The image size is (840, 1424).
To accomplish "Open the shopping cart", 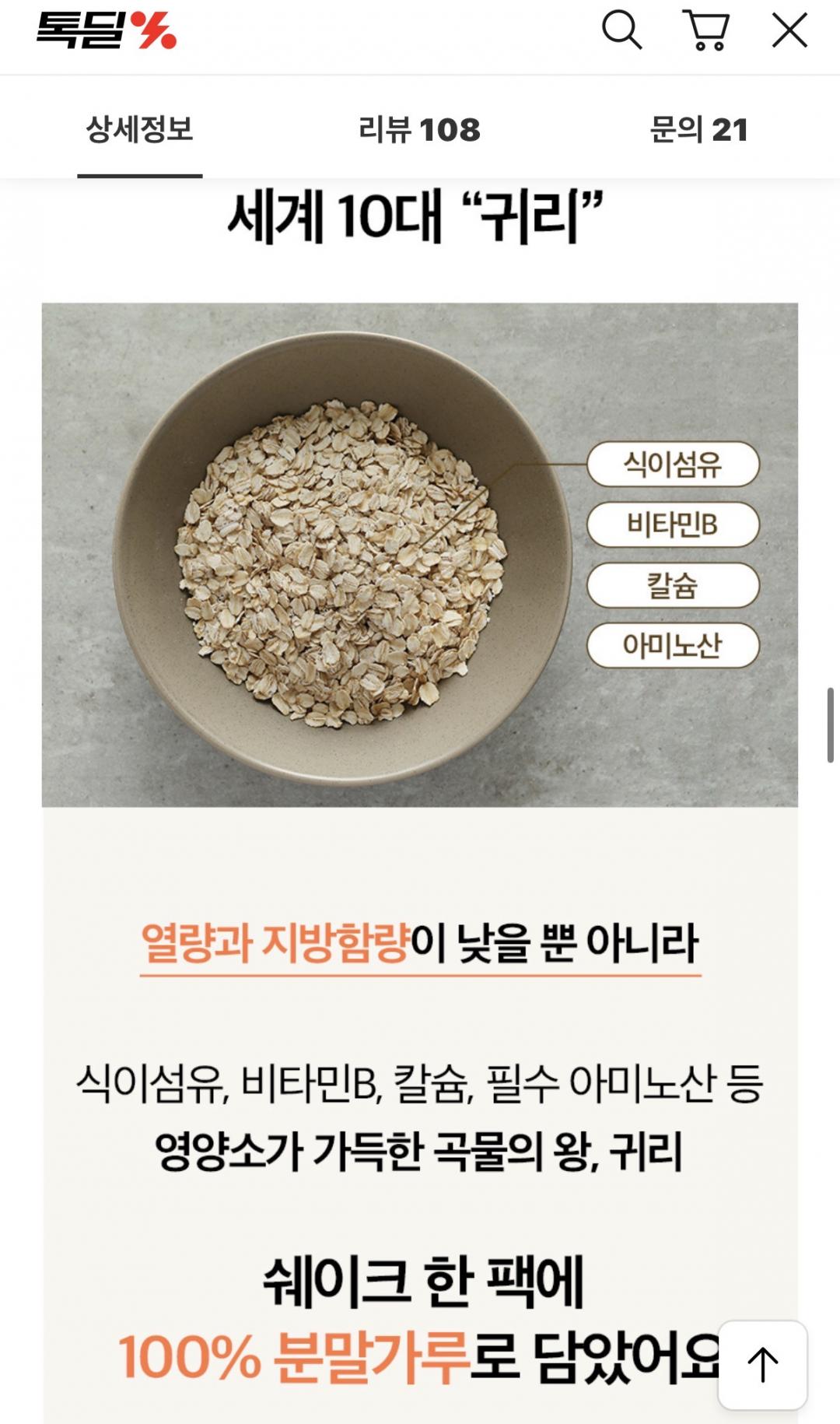I will click(x=705, y=31).
